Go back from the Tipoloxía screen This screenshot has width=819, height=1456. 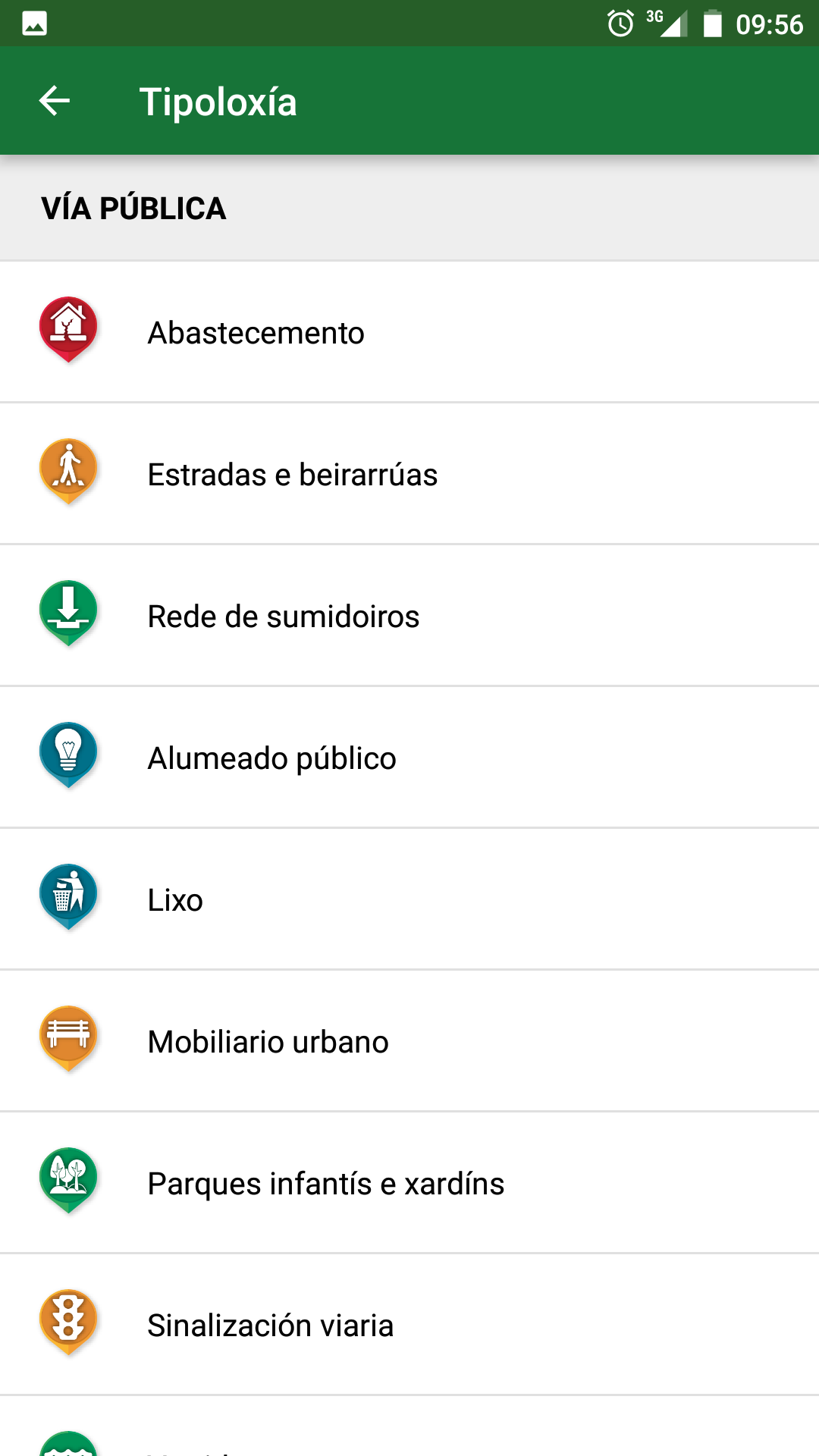coord(55,101)
